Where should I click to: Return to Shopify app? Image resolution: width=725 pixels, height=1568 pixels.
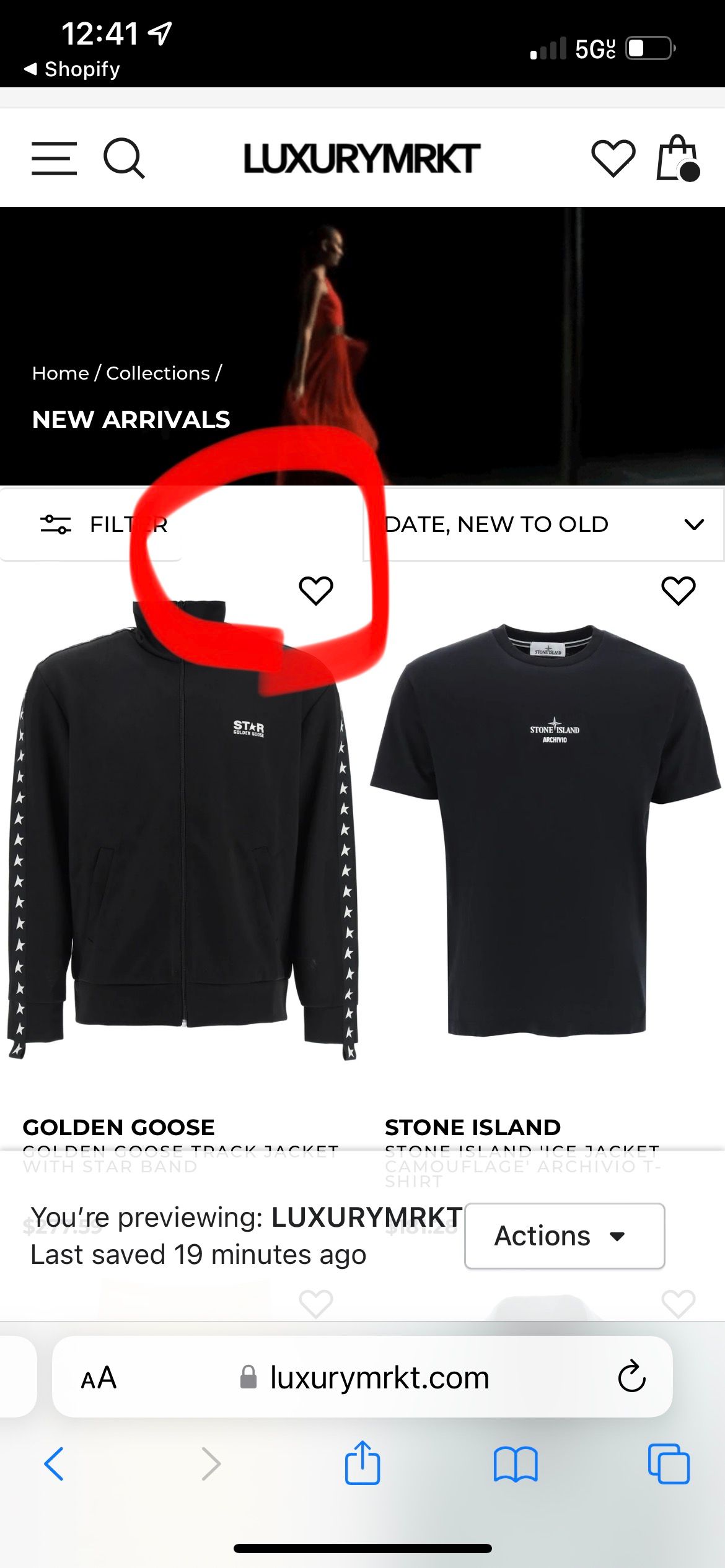click(x=72, y=69)
